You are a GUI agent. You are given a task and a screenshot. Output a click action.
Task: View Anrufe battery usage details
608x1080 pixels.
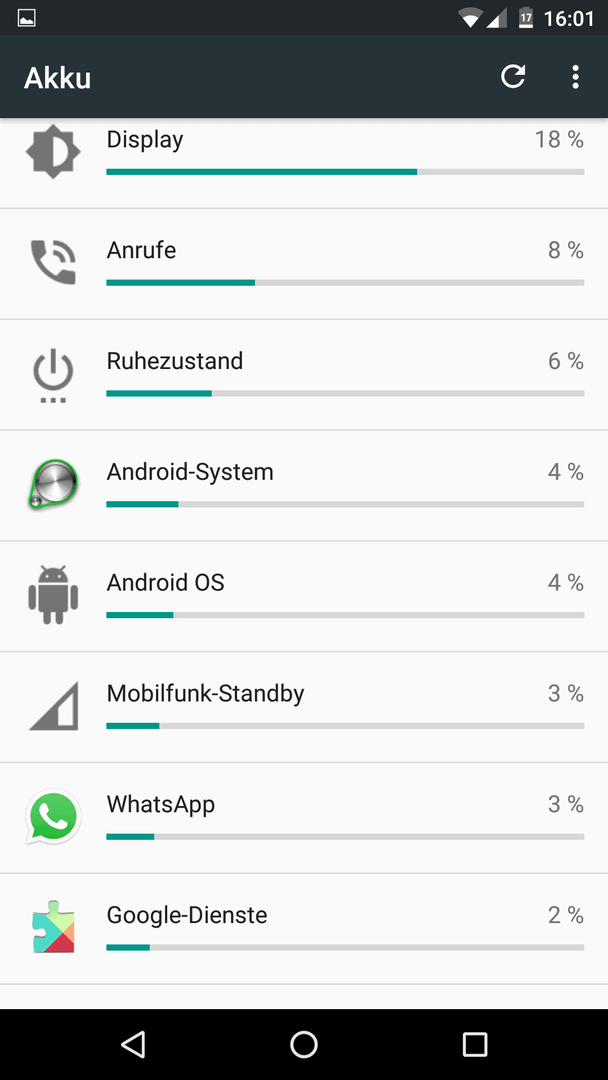pyautogui.click(x=304, y=264)
